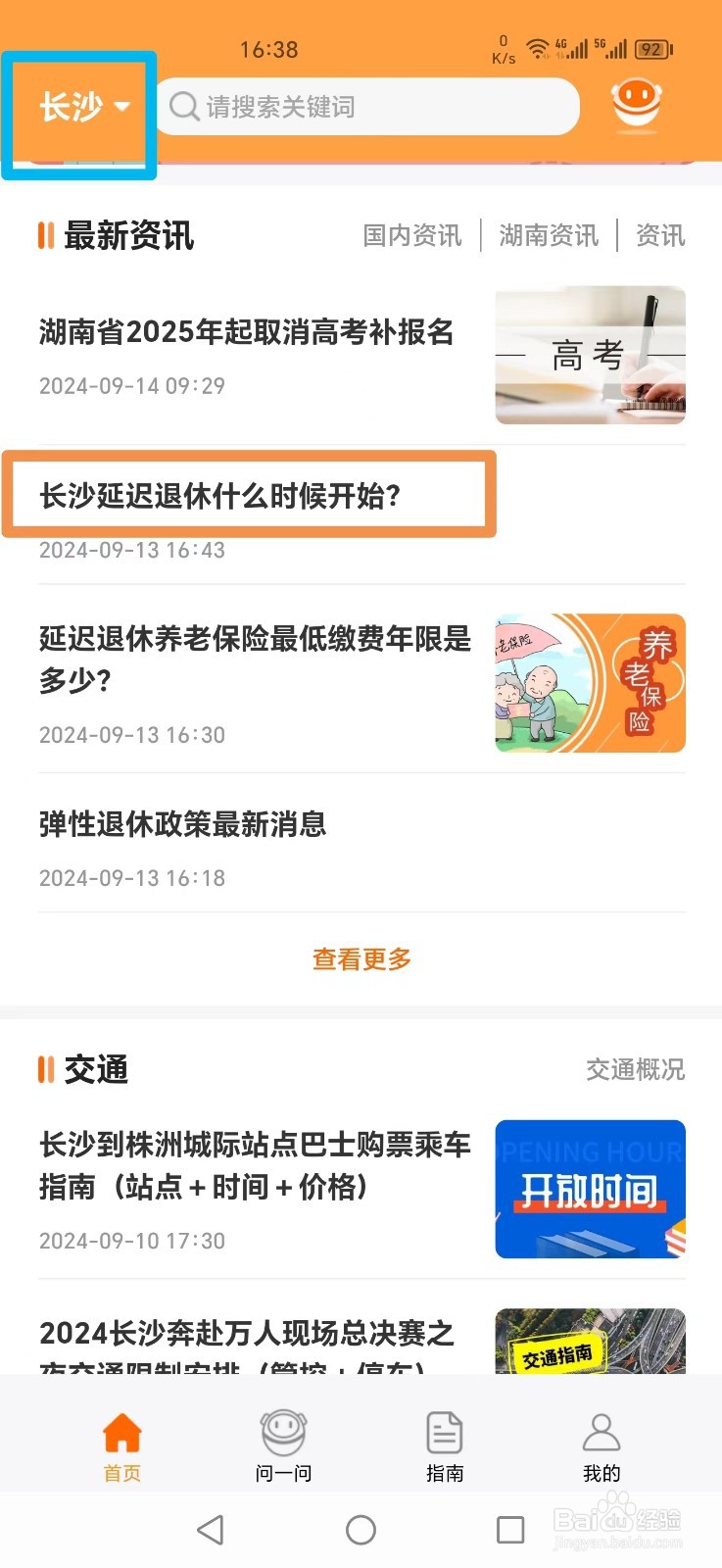This screenshot has height=1568, width=722.
Task: Tap the Android home circle button
Action: click(361, 1530)
